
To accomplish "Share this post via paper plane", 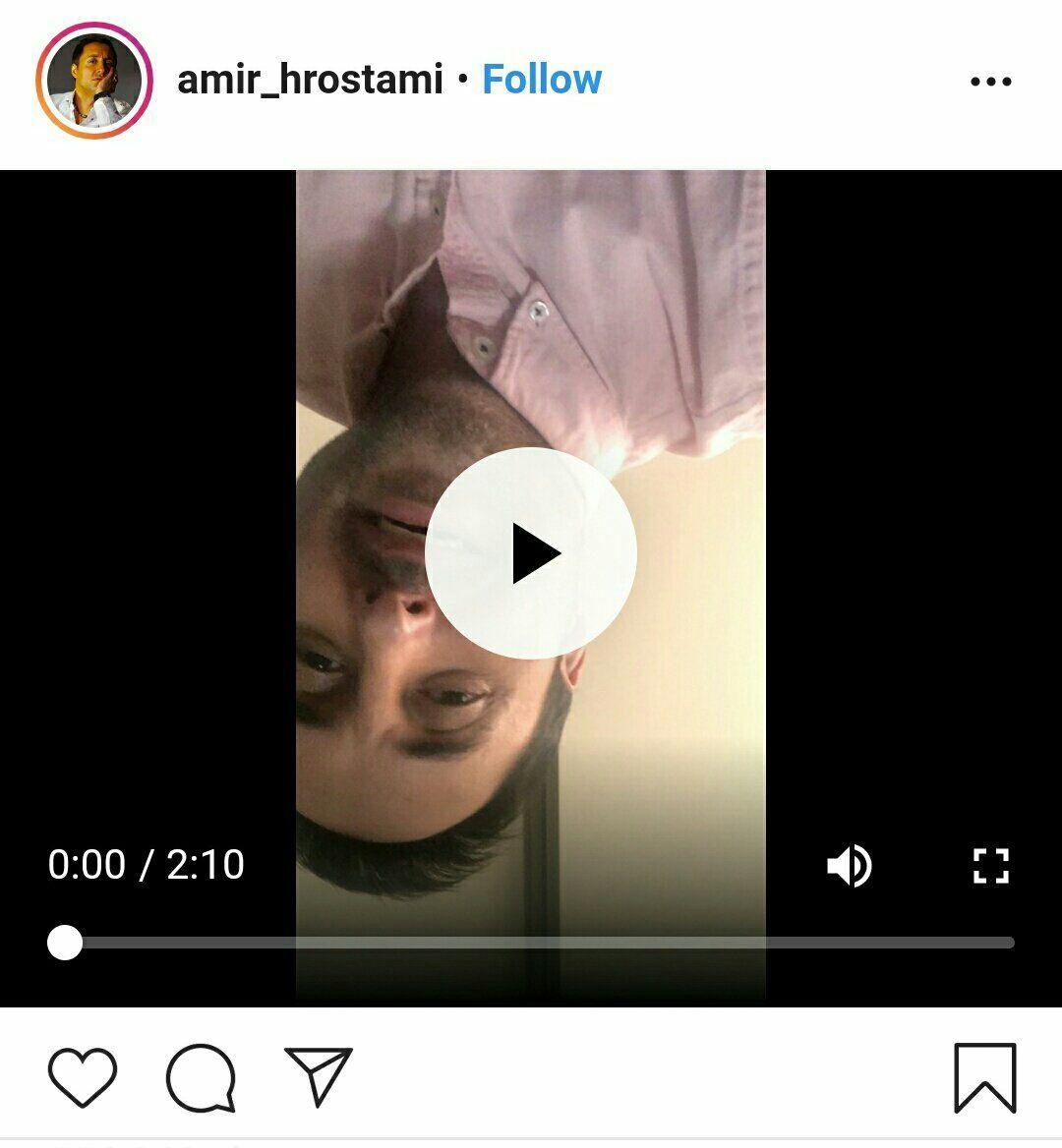I will [318, 1077].
